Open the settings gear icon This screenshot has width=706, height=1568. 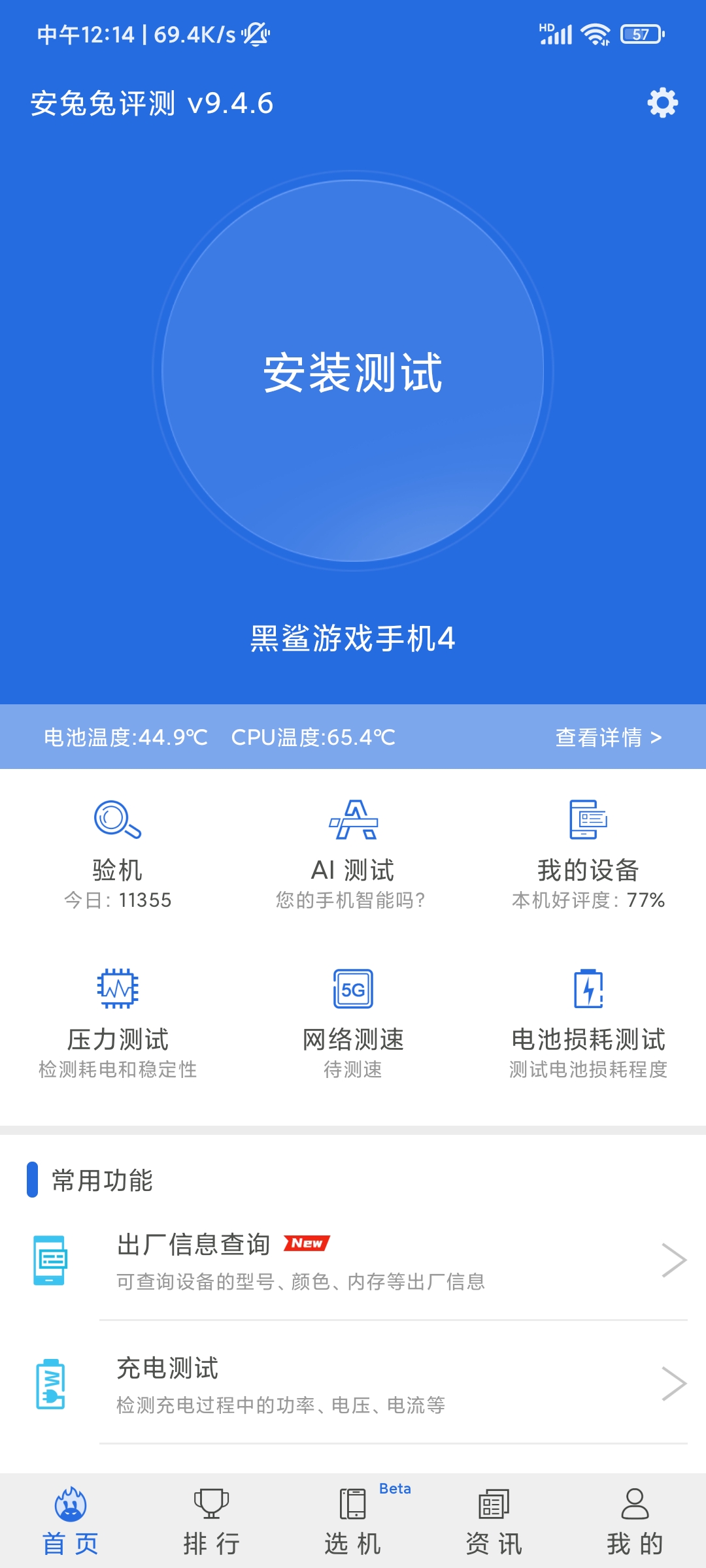[662, 103]
